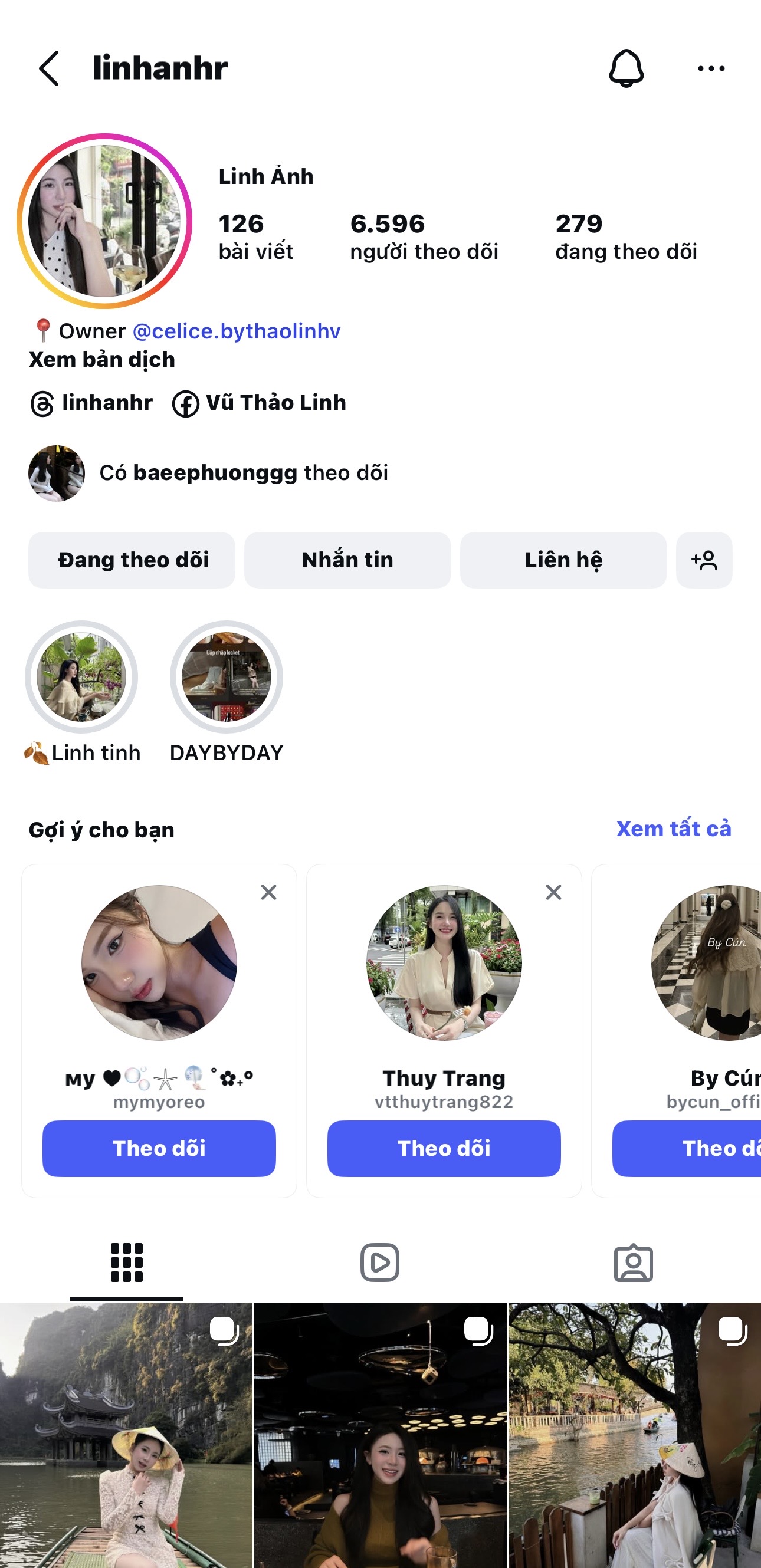Open linhanhr Threads profile
This screenshot has width=761, height=1568.
tap(91, 403)
